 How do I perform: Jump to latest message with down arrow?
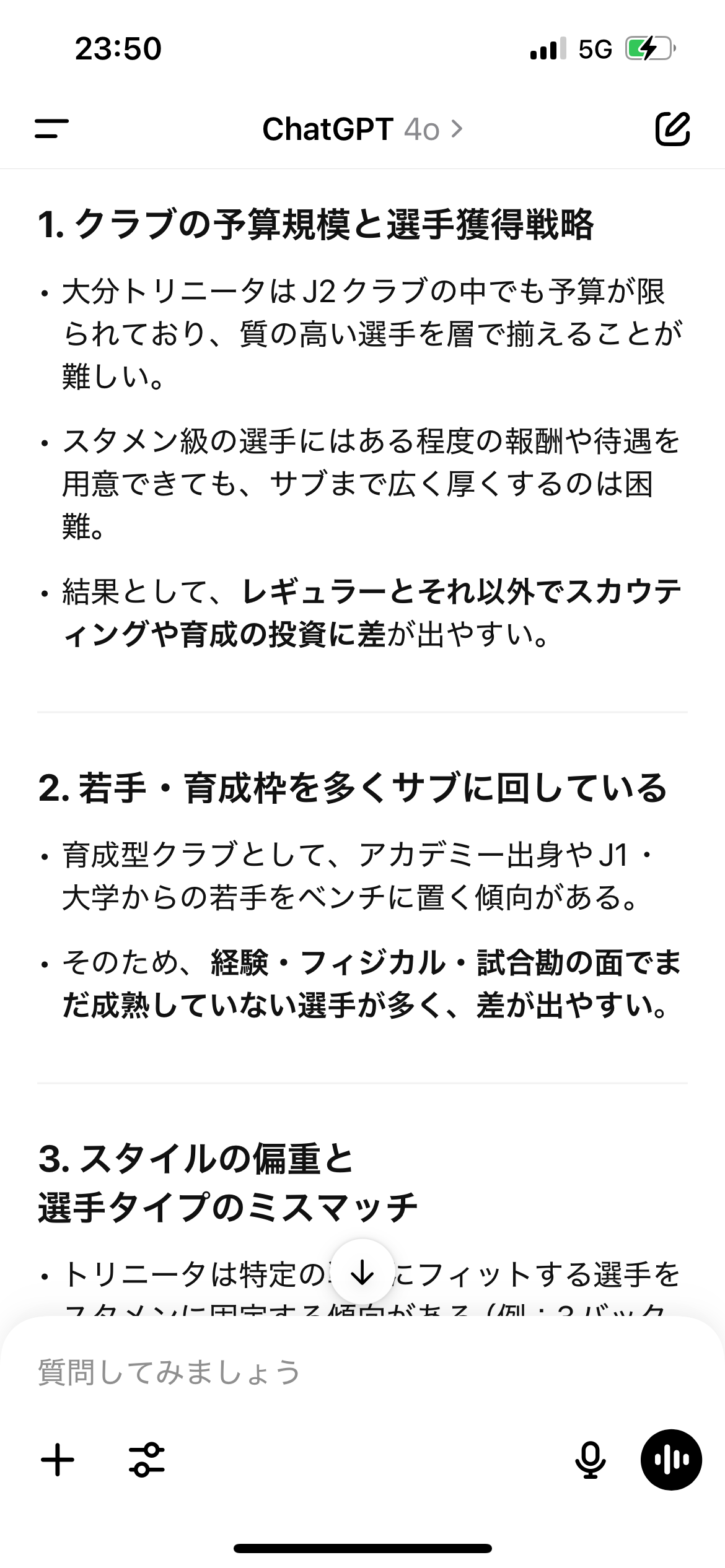(362, 1273)
